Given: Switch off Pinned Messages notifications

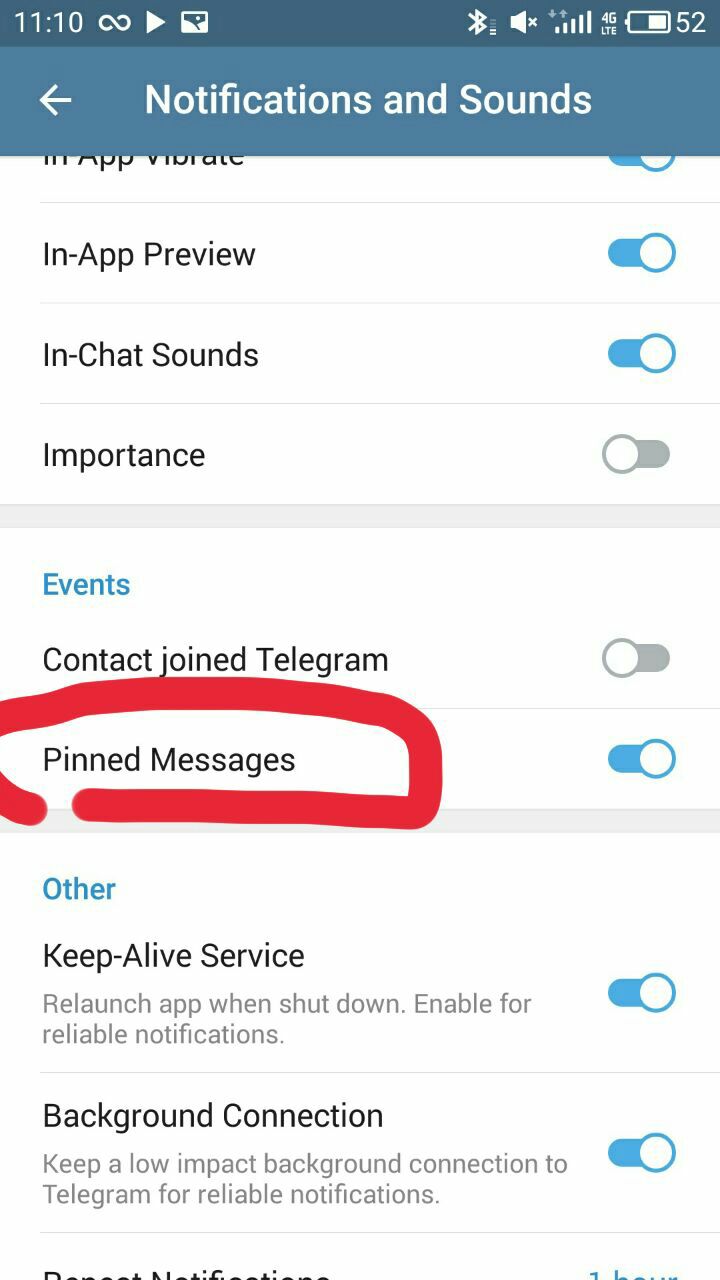Looking at the screenshot, I should click(x=641, y=759).
